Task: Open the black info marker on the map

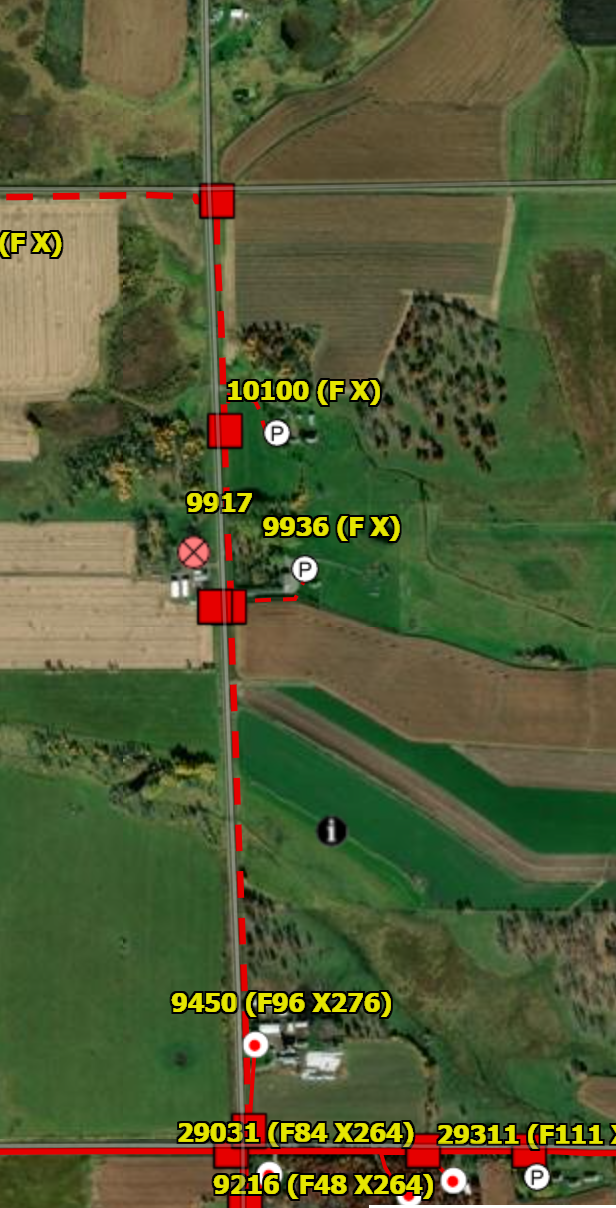Action: click(331, 830)
